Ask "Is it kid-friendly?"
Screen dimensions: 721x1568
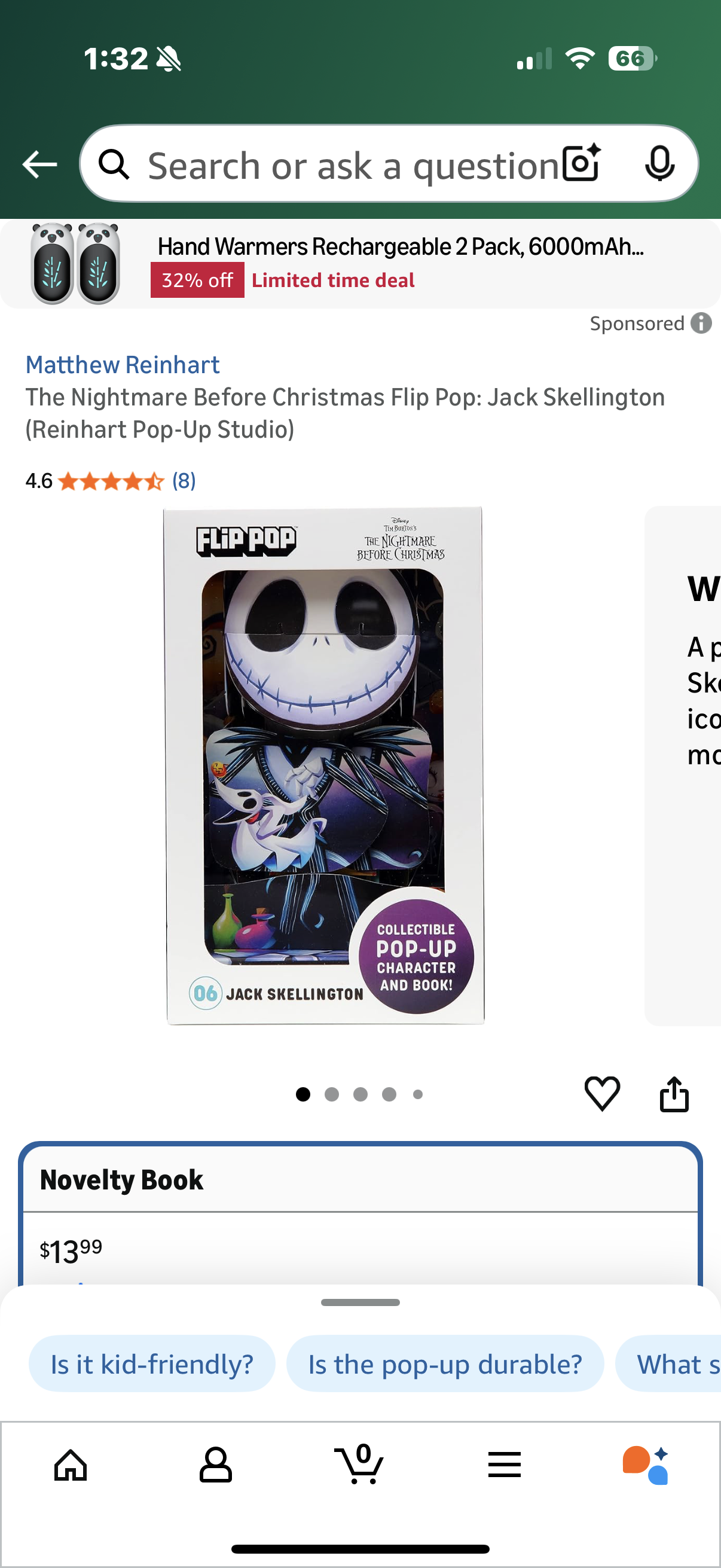tap(152, 1364)
